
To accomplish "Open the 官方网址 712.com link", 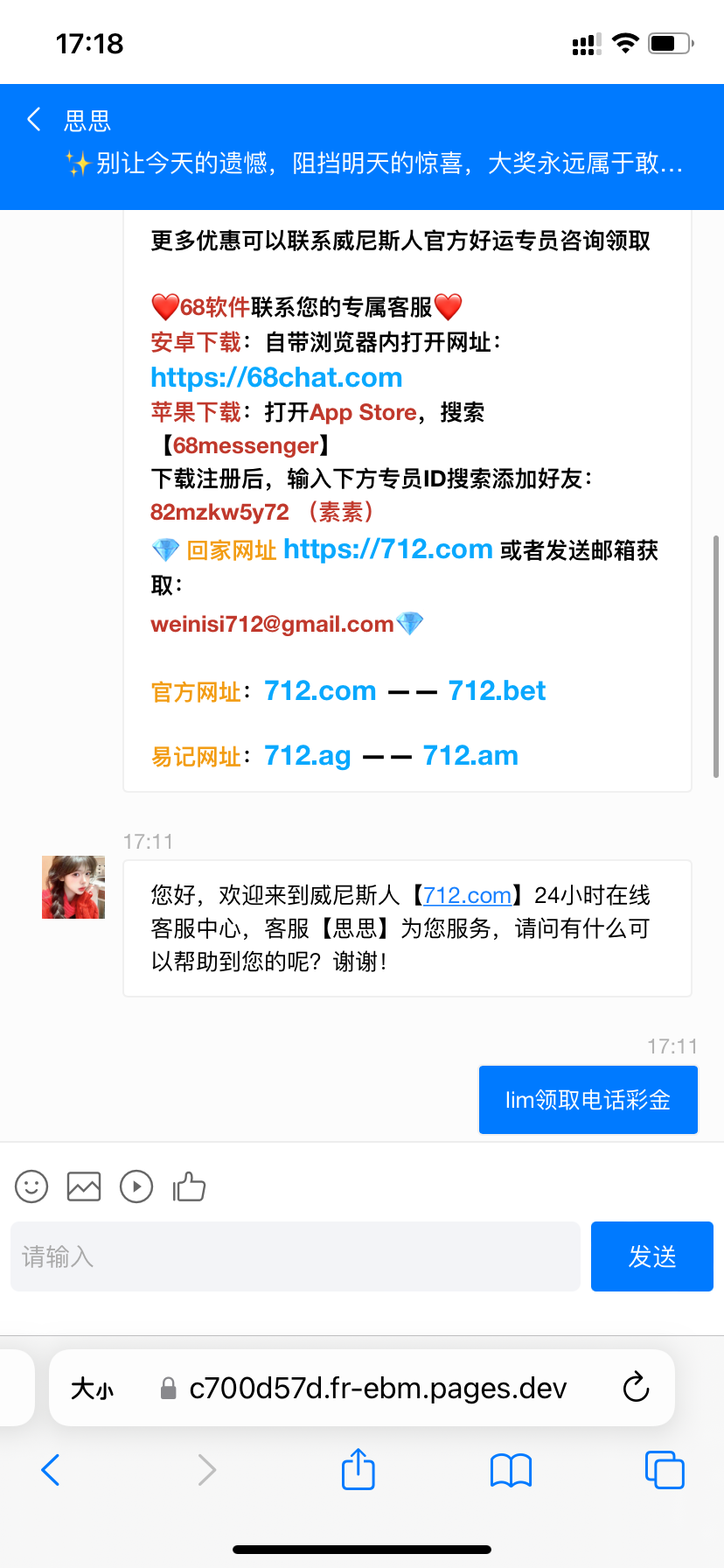I will click(x=320, y=690).
